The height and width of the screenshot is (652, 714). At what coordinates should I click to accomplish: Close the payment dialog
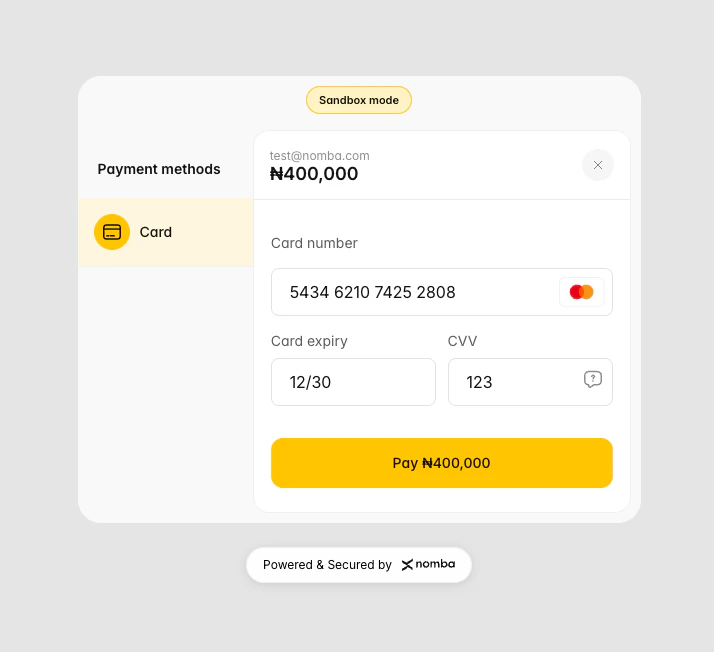pyautogui.click(x=598, y=165)
